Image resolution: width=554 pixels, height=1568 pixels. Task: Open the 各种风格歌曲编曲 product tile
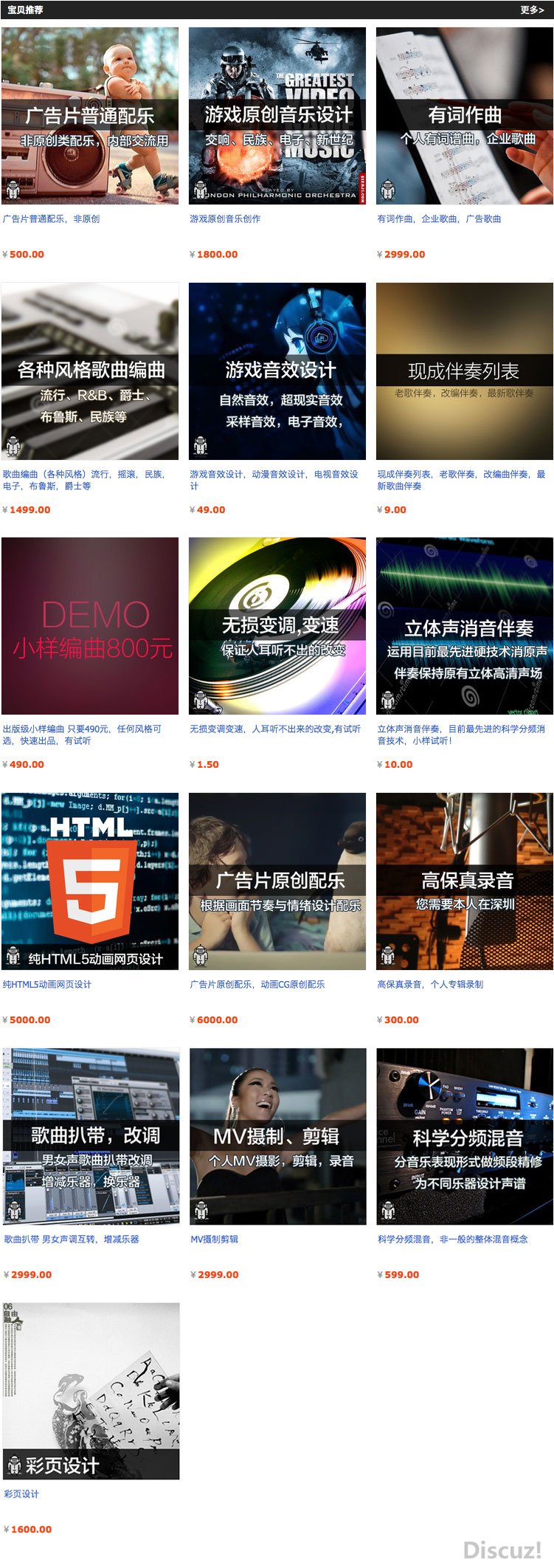(90, 371)
